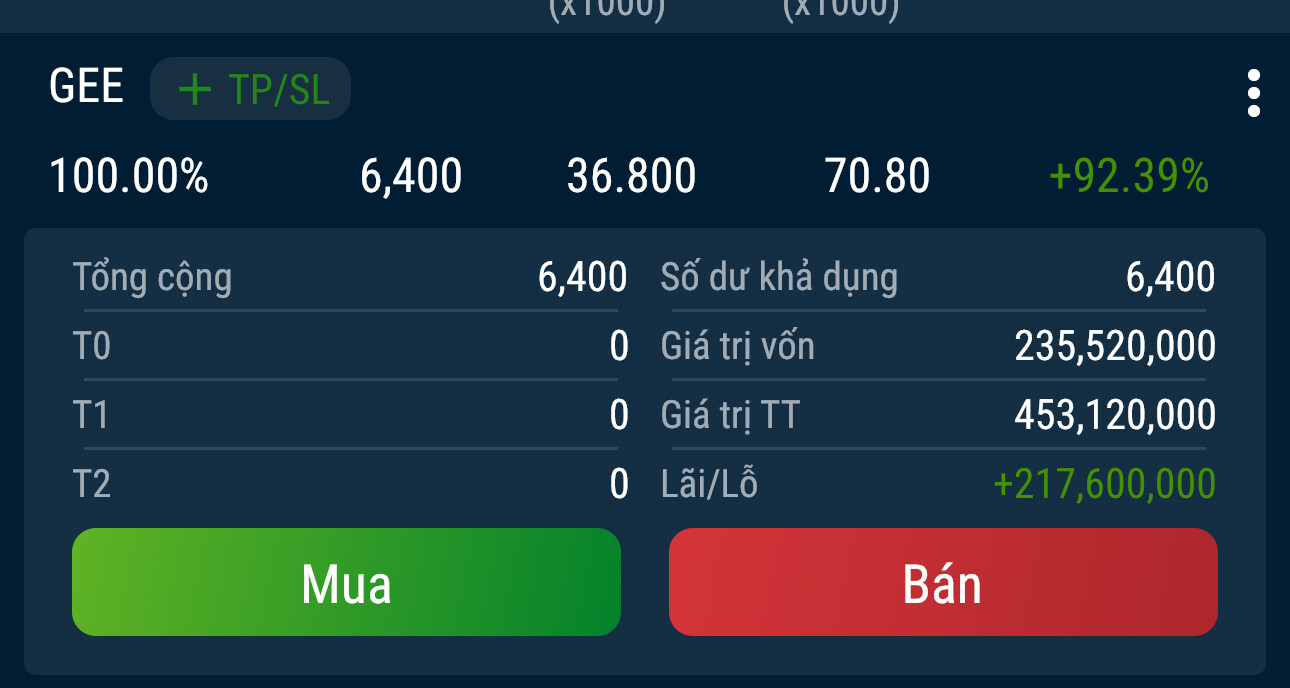This screenshot has width=1290, height=688.
Task: Tap Mua to buy GEE
Action: [346, 582]
